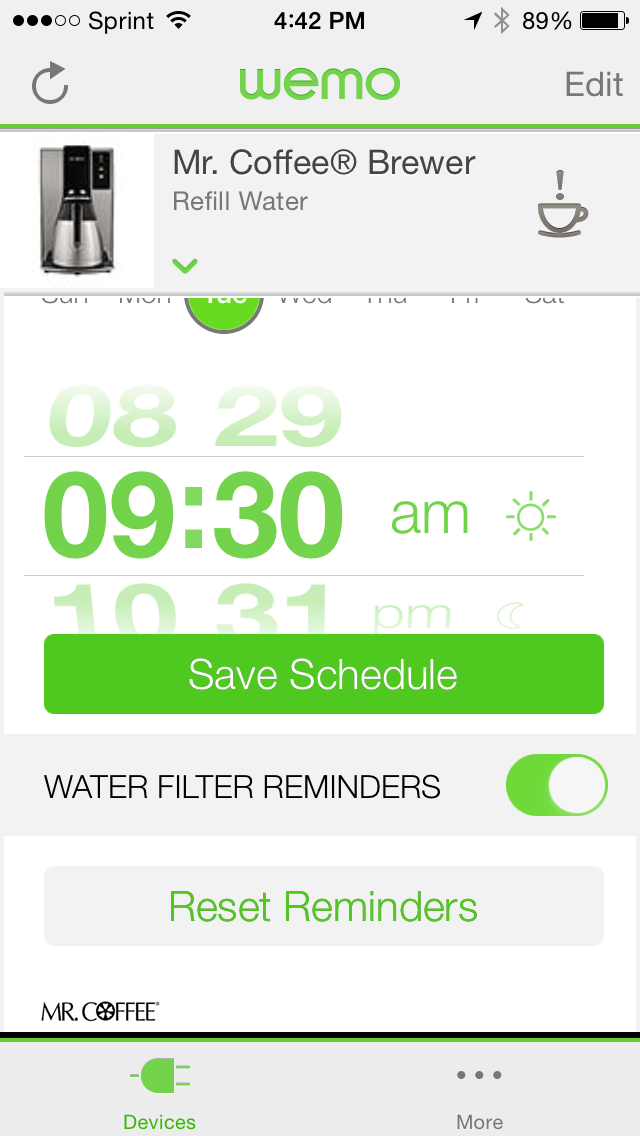The height and width of the screenshot is (1136, 640).
Task: Select Tue in the day picker
Action: [224, 302]
